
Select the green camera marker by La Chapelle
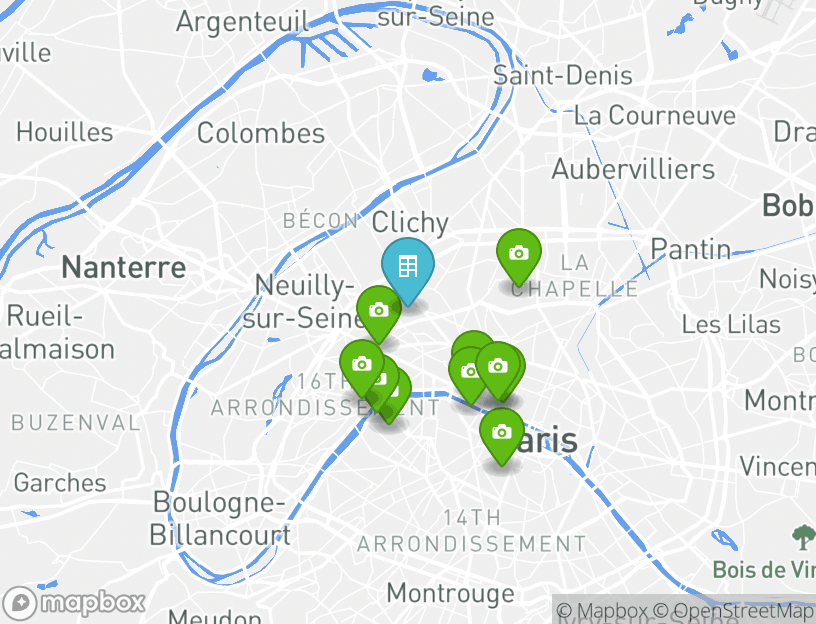coord(518,253)
